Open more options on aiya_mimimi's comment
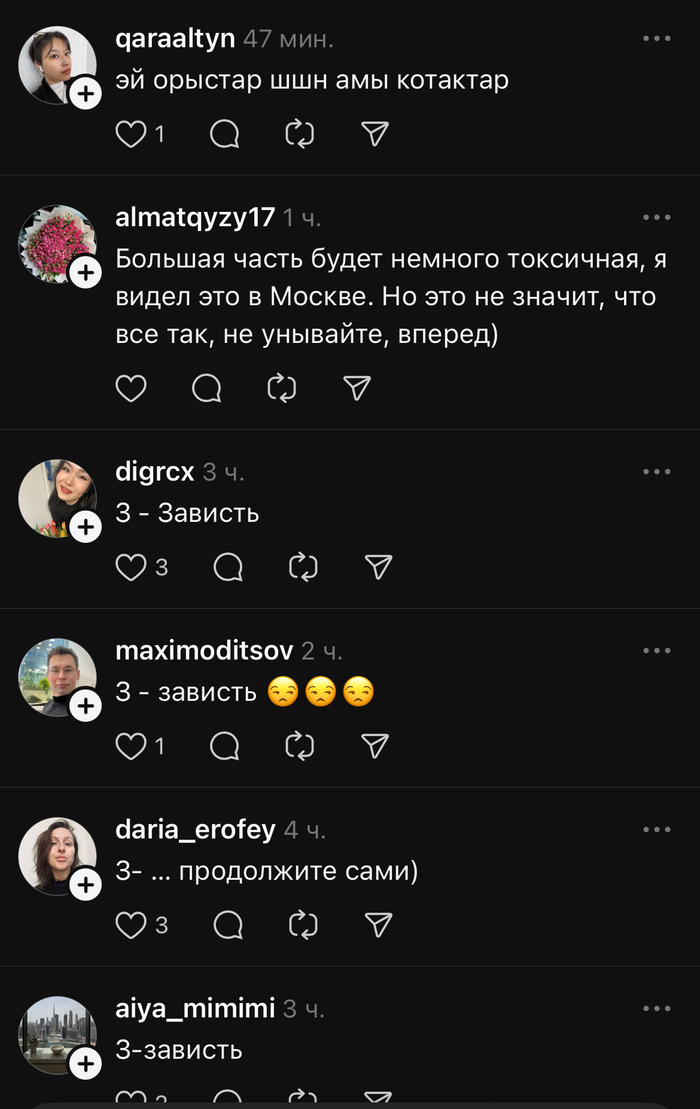This screenshot has width=700, height=1109. tap(656, 1009)
